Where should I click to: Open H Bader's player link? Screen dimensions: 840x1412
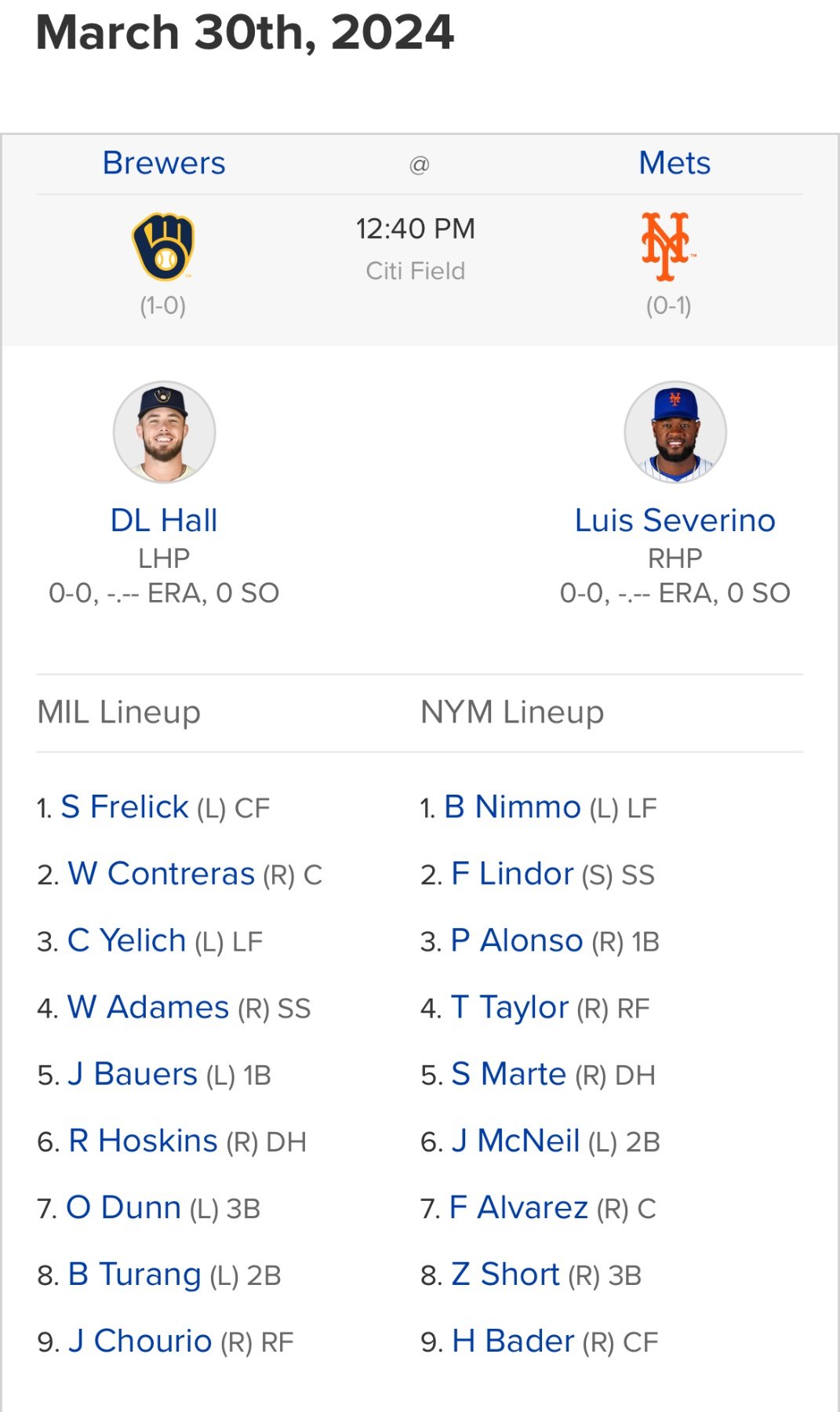[513, 1341]
